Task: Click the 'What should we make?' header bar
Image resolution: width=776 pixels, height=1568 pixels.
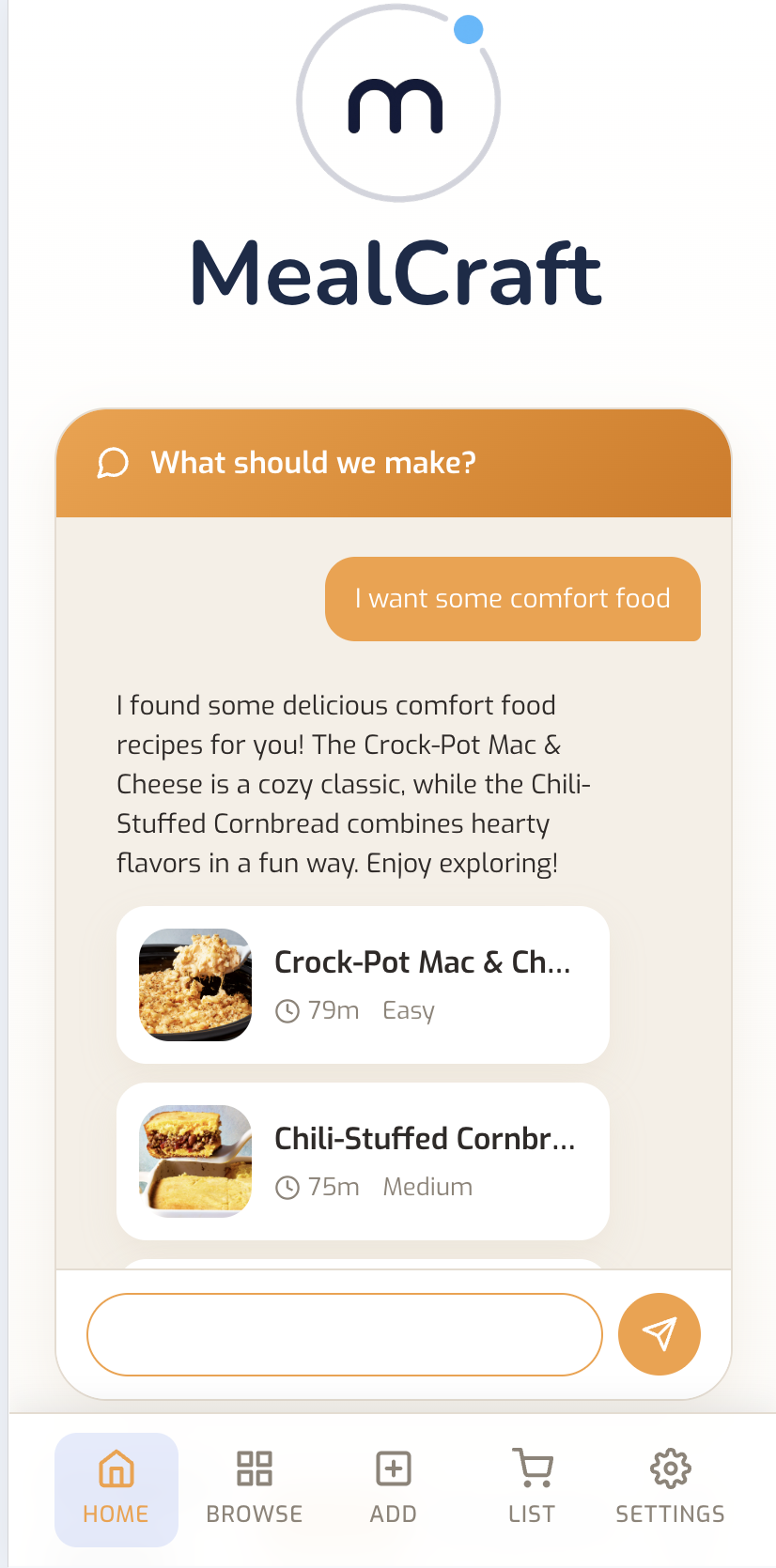Action: tap(394, 462)
